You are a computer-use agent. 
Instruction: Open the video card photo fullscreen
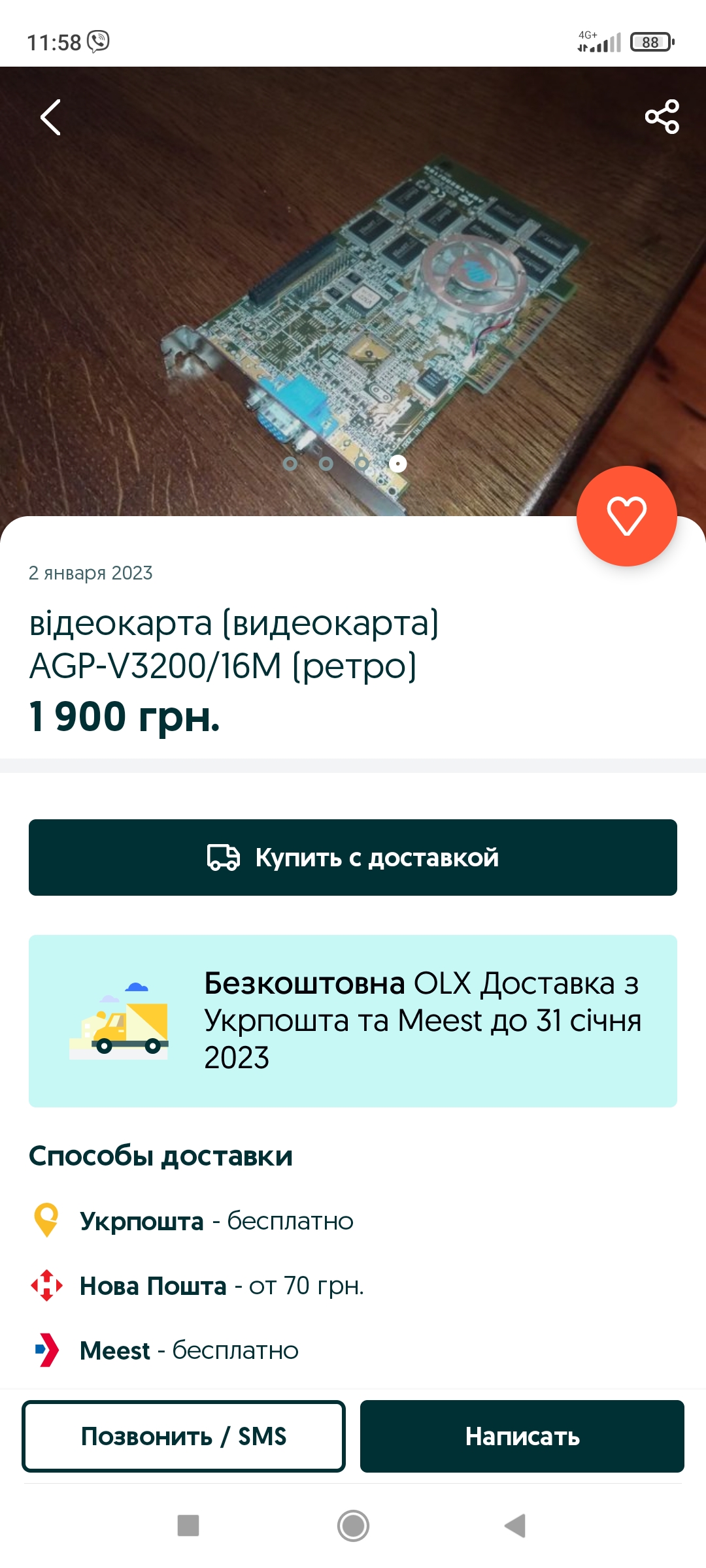pyautogui.click(x=353, y=294)
